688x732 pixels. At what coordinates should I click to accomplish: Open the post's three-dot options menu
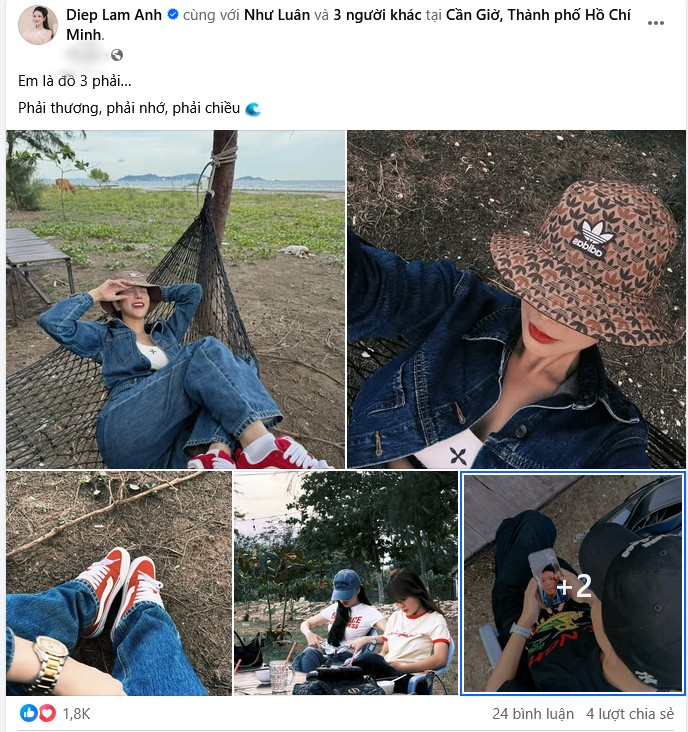click(x=656, y=23)
